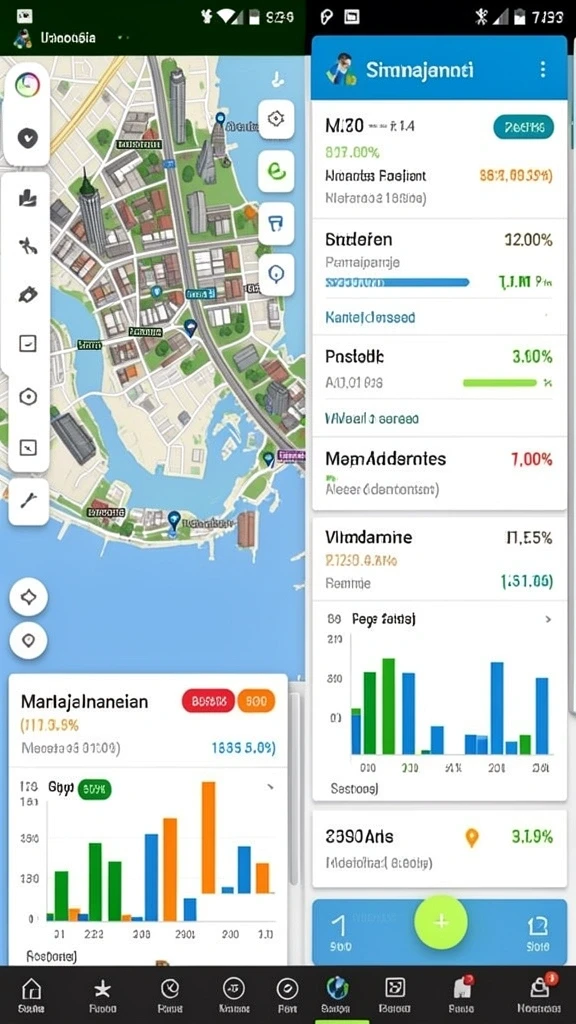Tap the crosshair locate icon on the map
This screenshot has width=576, height=1024.
click(x=276, y=119)
